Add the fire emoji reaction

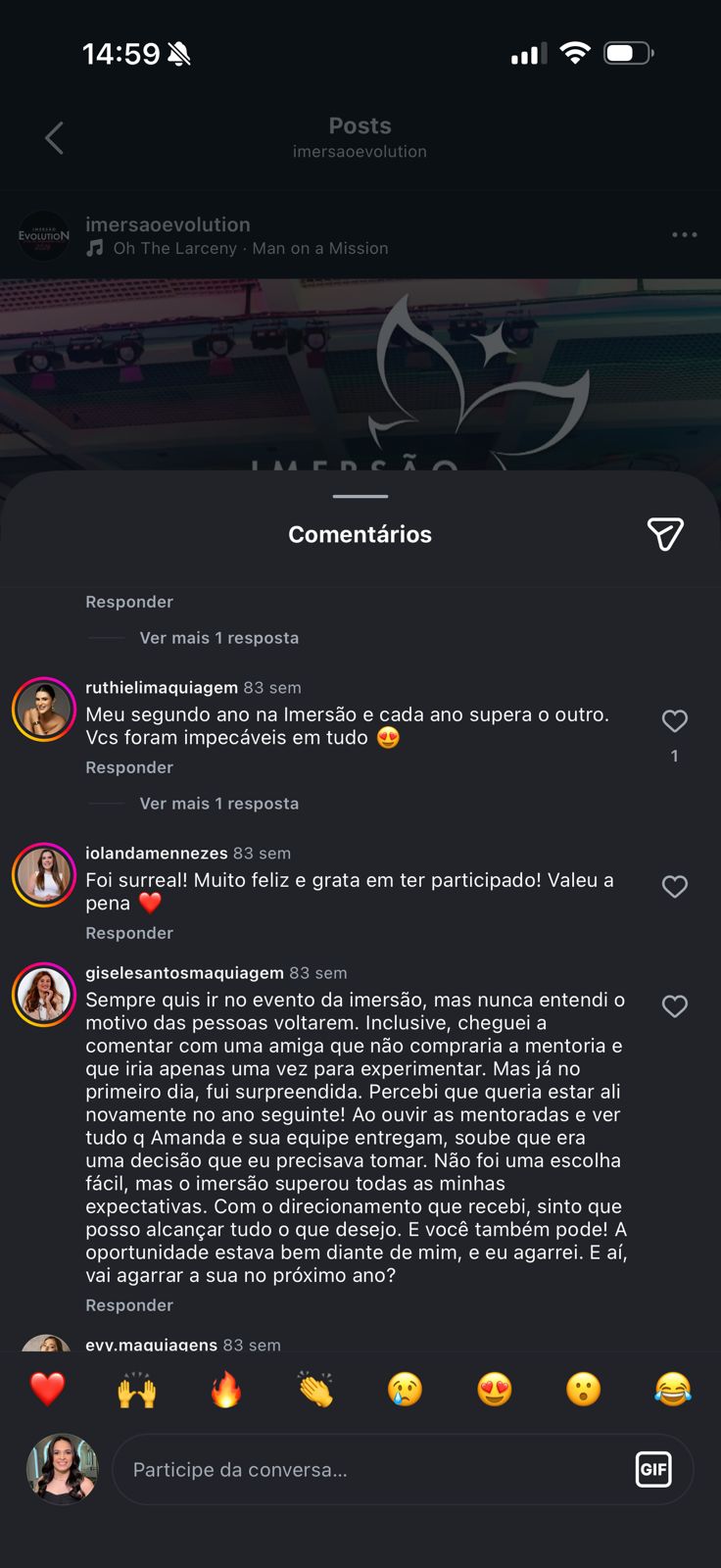pyautogui.click(x=226, y=1390)
